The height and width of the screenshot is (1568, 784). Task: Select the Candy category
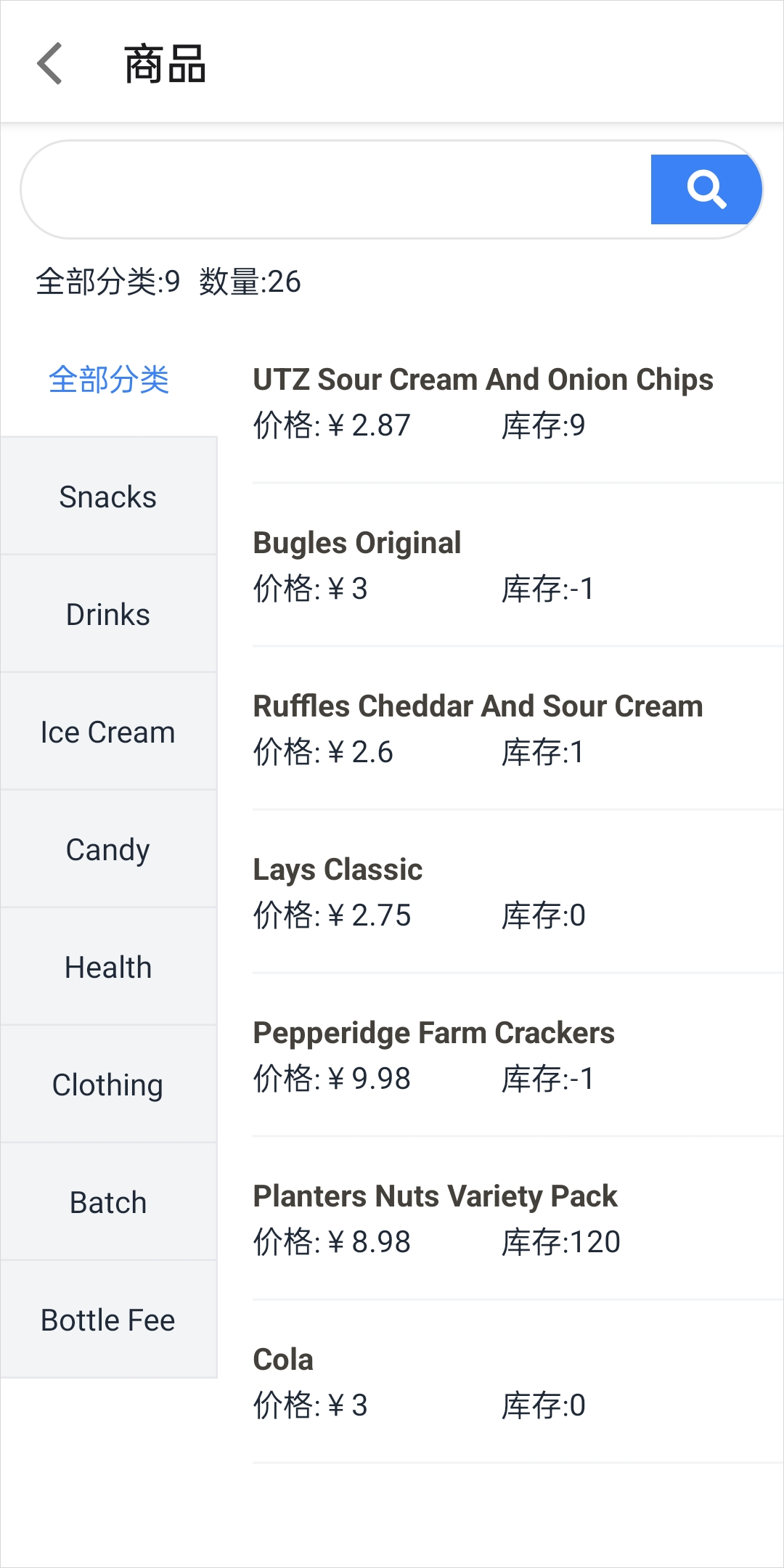(x=109, y=849)
